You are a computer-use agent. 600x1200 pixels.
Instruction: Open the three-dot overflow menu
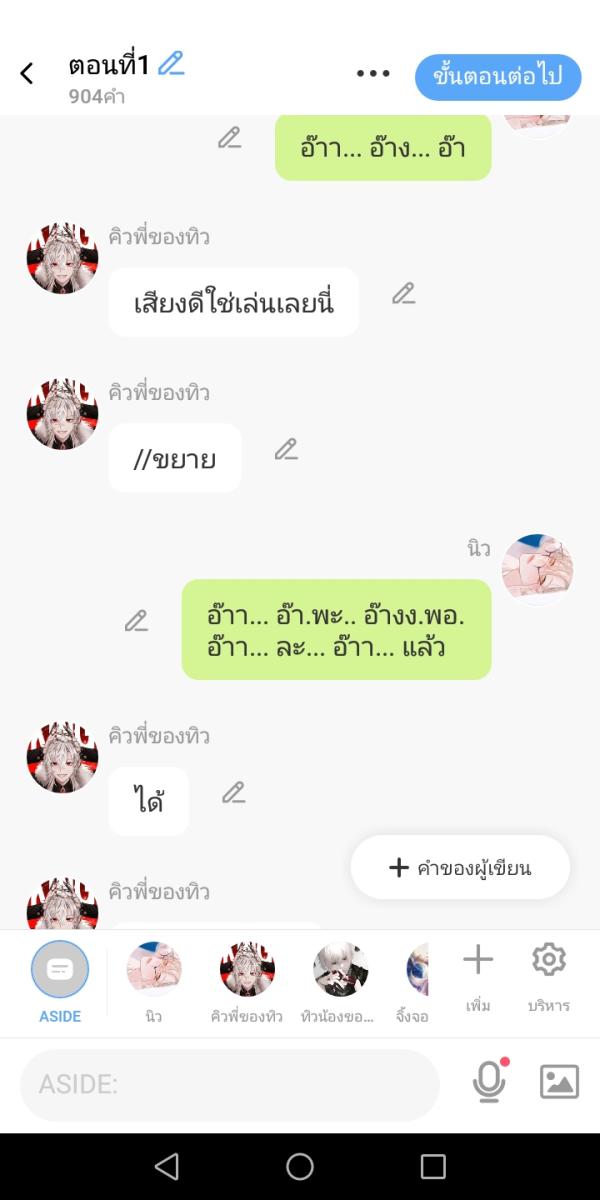(372, 74)
